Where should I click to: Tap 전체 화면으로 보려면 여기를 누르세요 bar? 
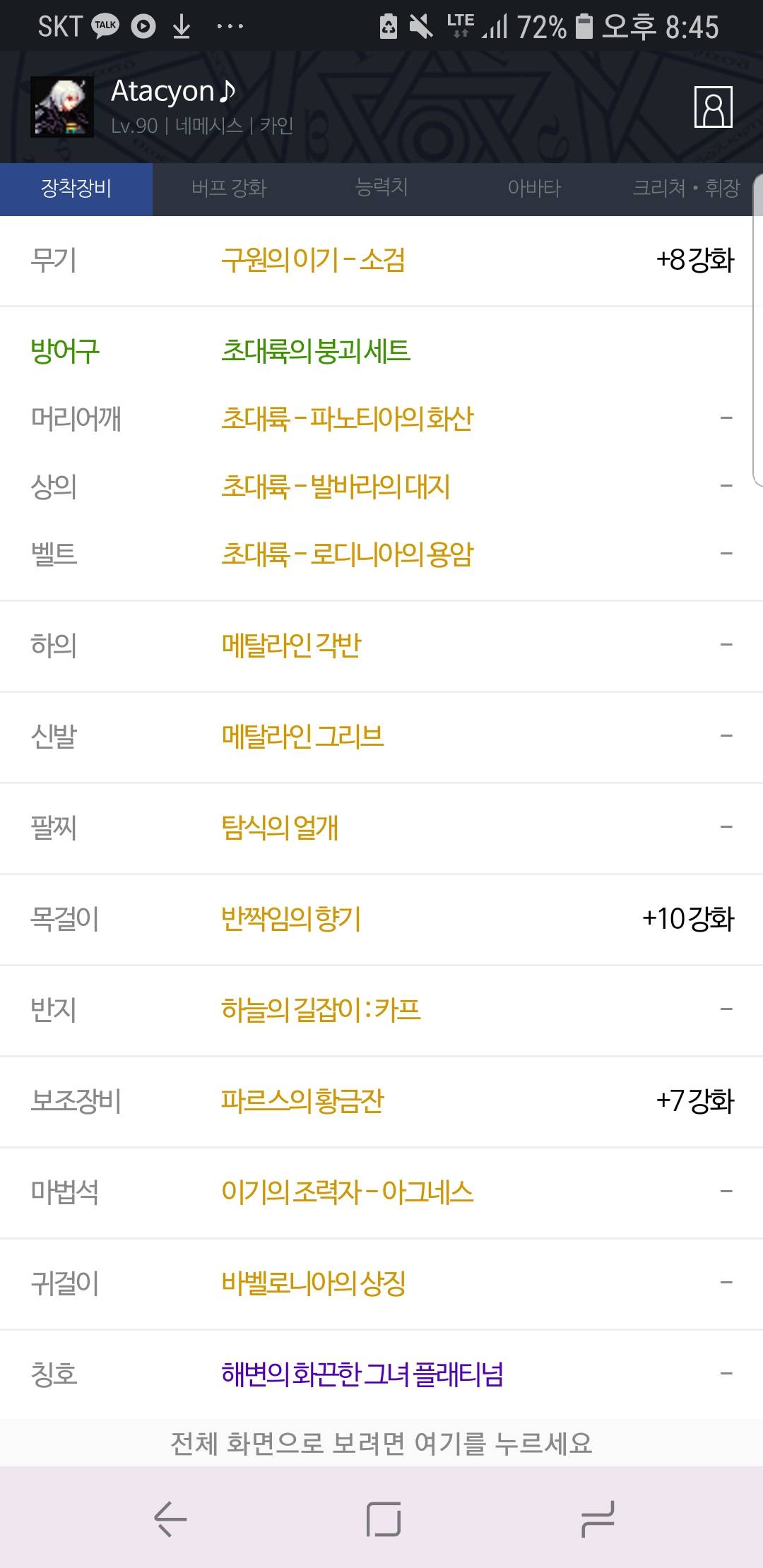[381, 1443]
